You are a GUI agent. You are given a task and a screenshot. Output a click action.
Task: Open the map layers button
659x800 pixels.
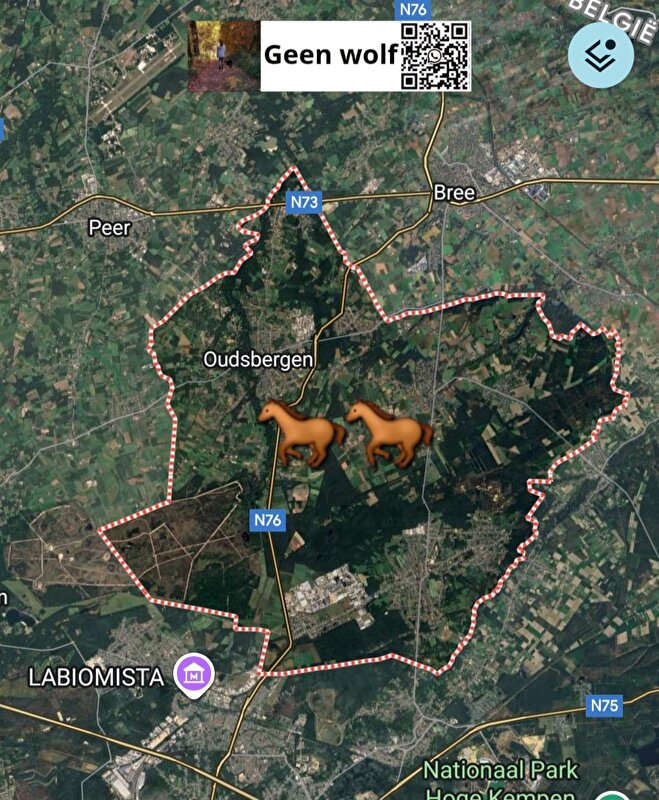click(x=600, y=54)
